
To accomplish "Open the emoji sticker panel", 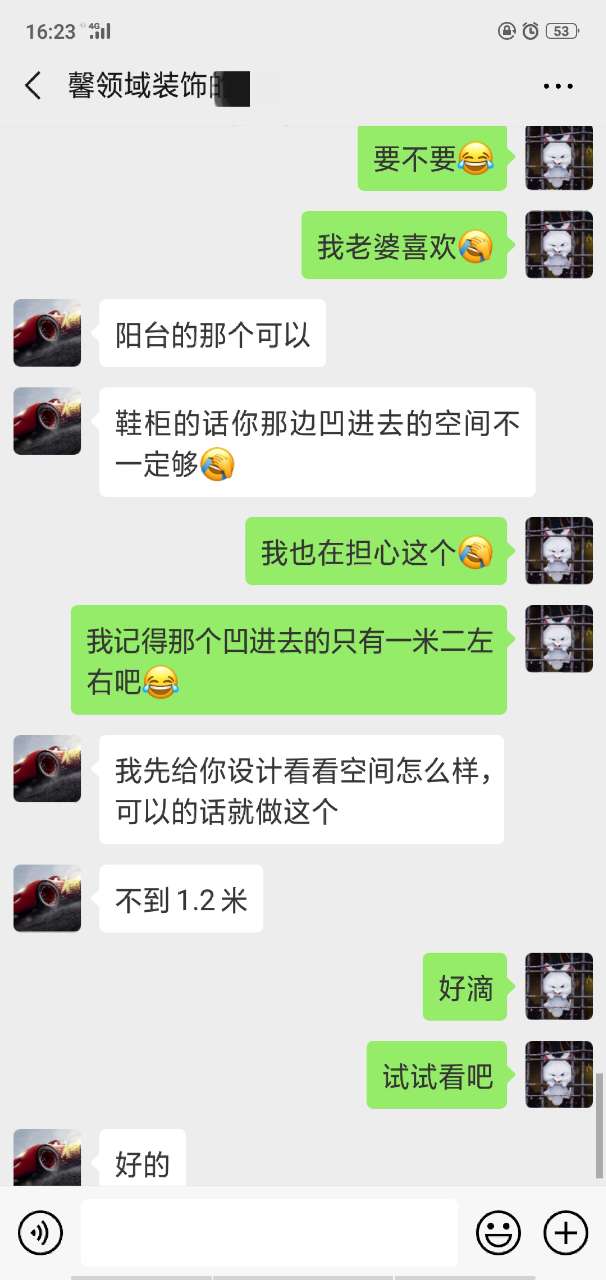I will pyautogui.click(x=497, y=1232).
